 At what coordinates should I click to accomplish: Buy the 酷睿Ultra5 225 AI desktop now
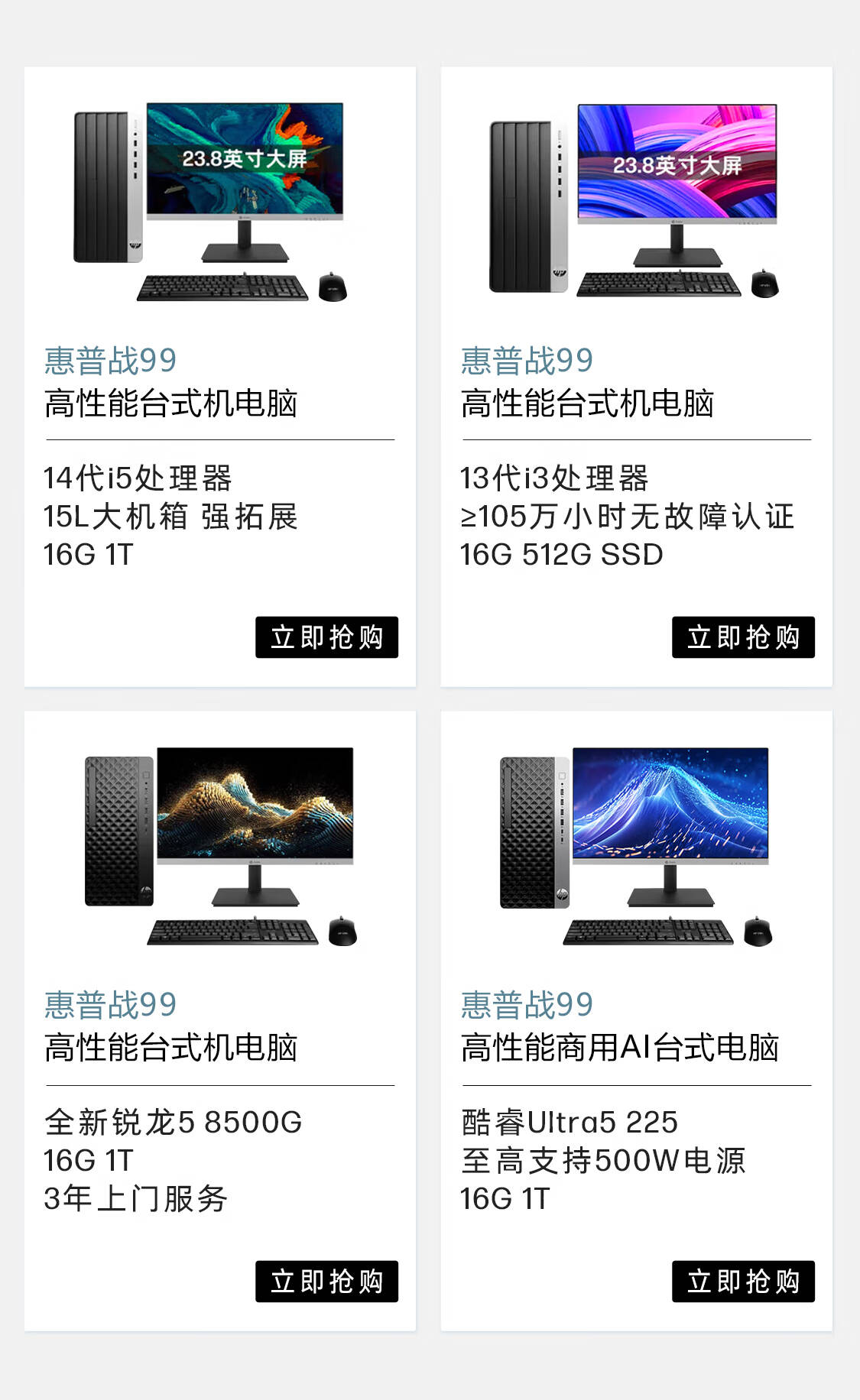click(743, 1281)
